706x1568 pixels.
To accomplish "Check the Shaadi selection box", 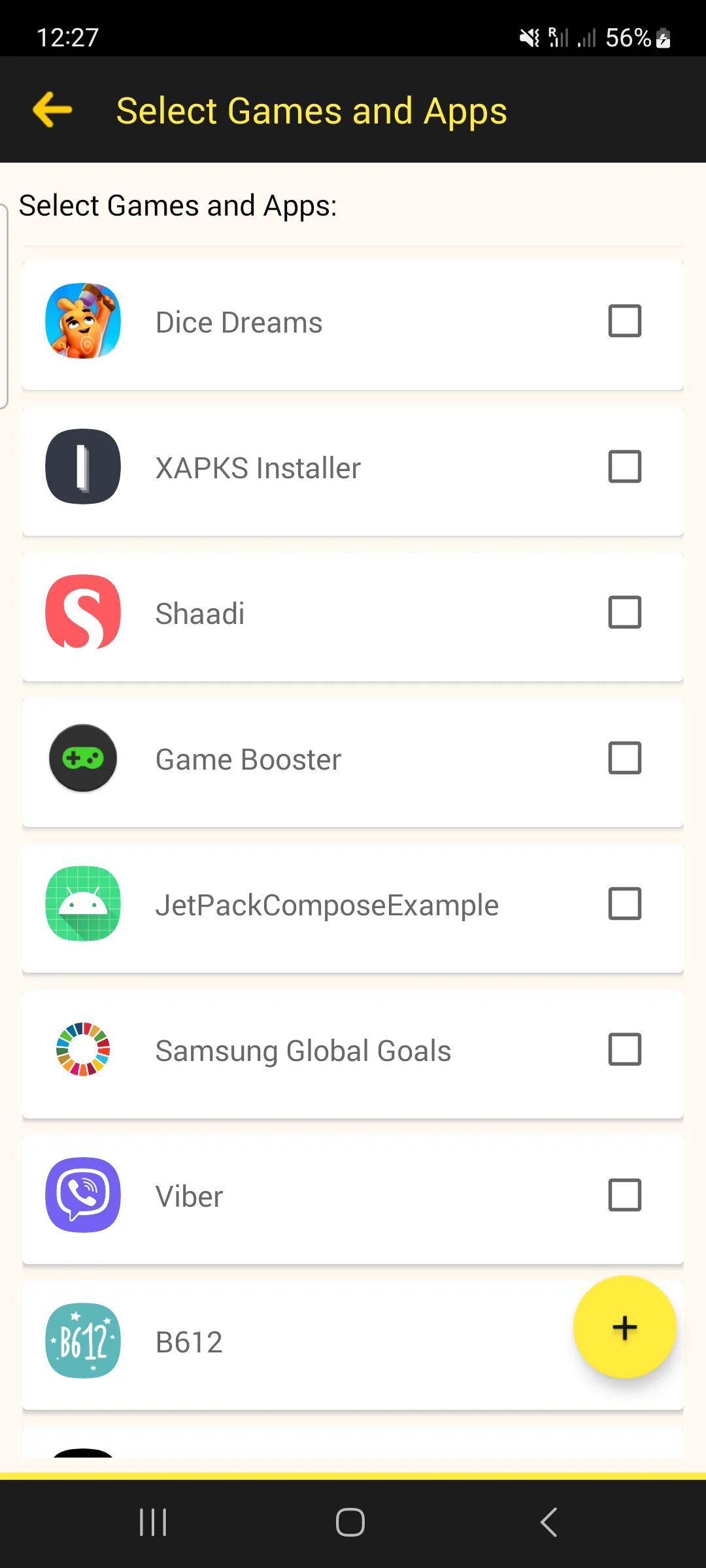I will 624,612.
